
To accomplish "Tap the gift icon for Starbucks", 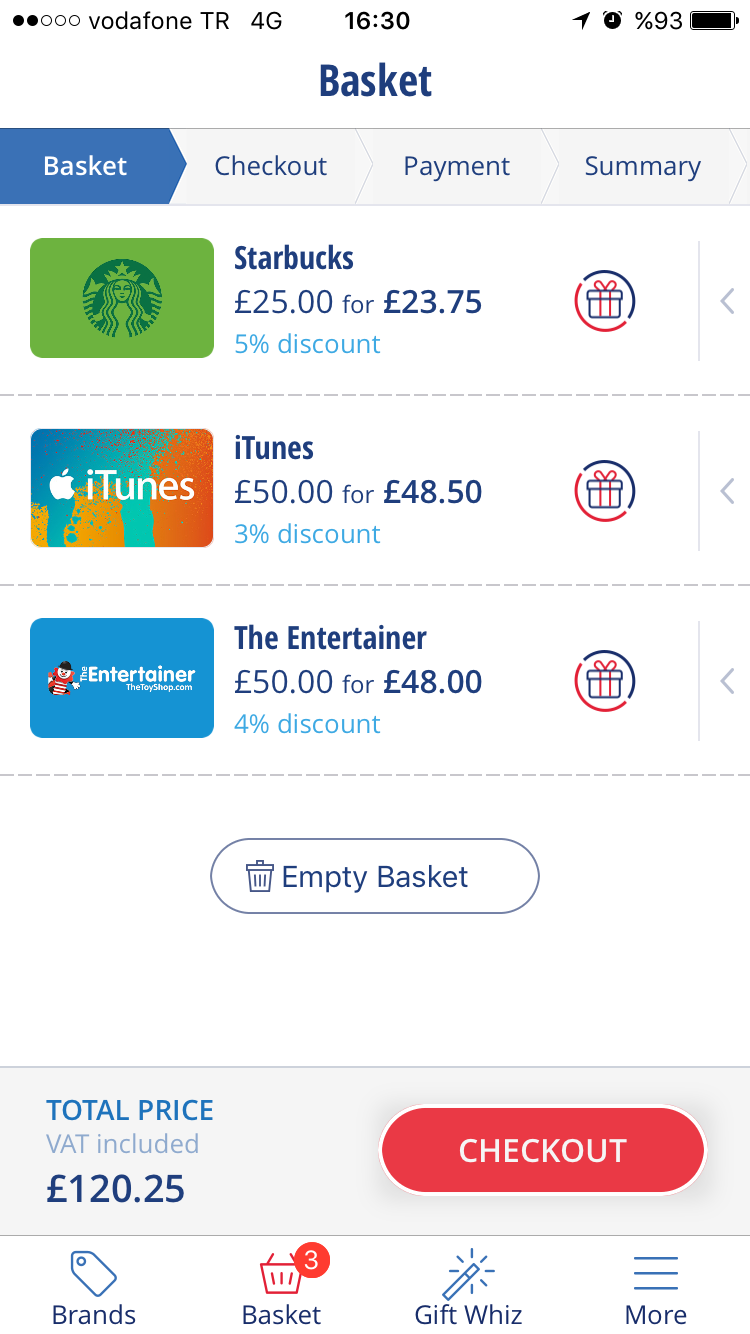I will coord(605,300).
